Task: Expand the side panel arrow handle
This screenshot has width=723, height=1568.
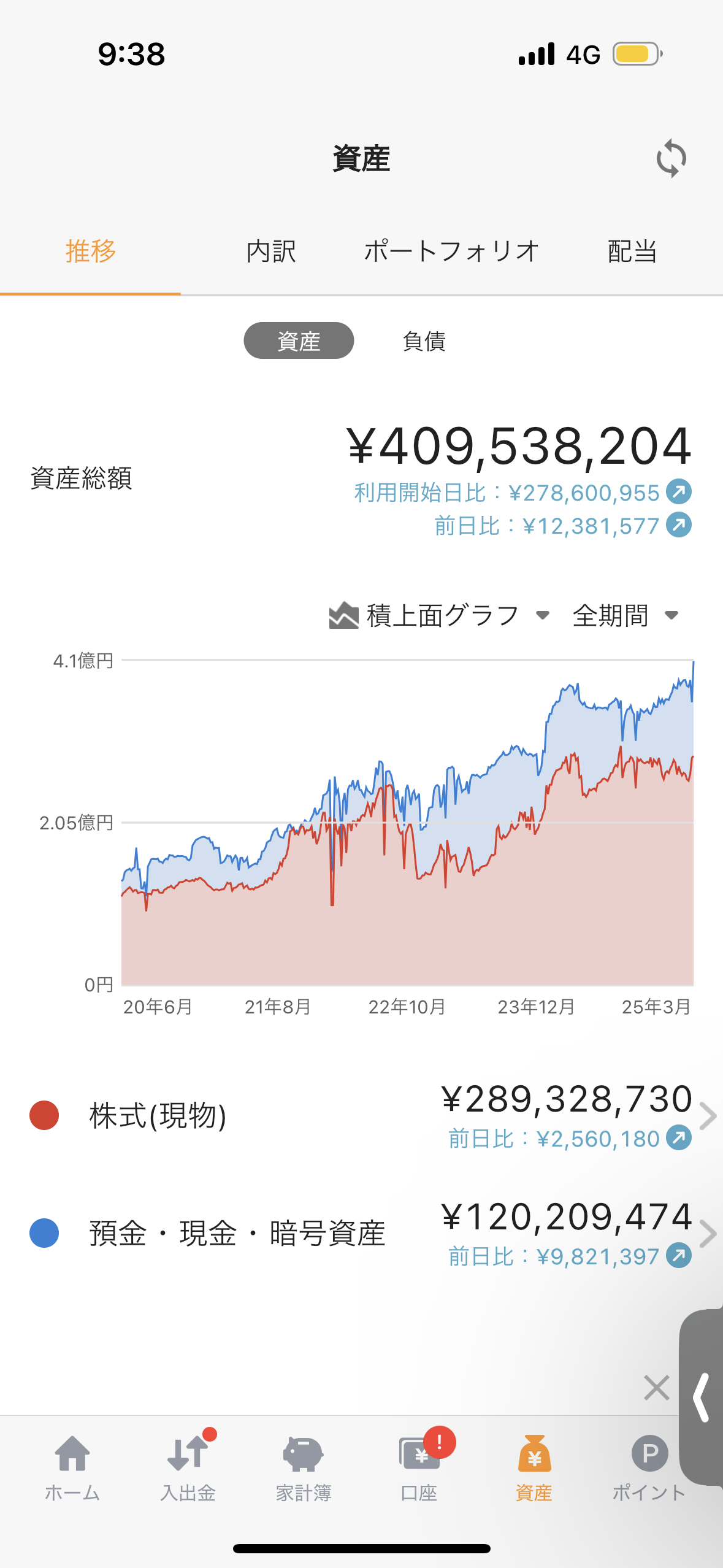Action: click(x=701, y=1397)
